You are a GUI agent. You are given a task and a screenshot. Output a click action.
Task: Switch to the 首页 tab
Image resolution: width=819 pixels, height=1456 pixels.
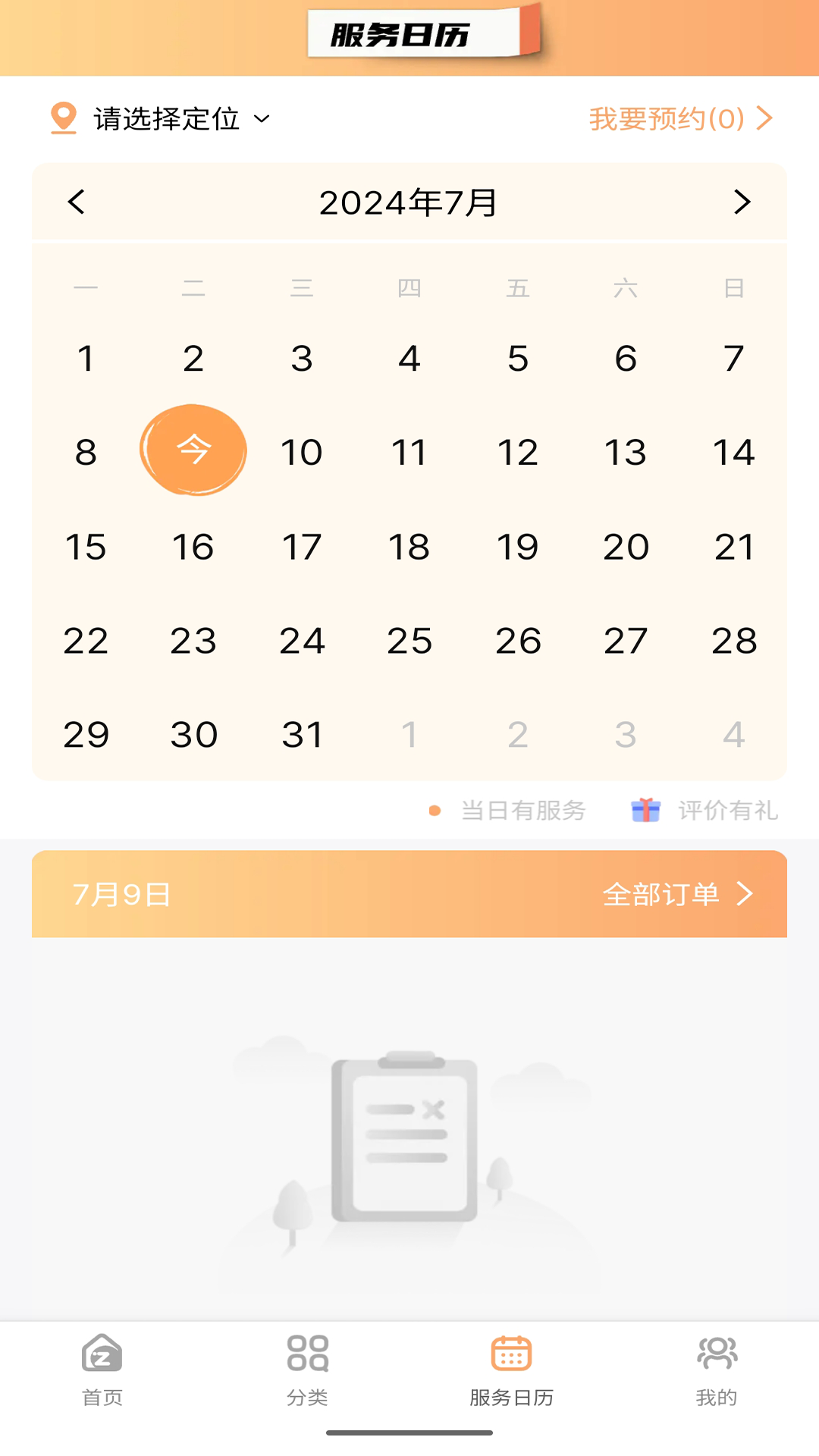pos(102,1370)
